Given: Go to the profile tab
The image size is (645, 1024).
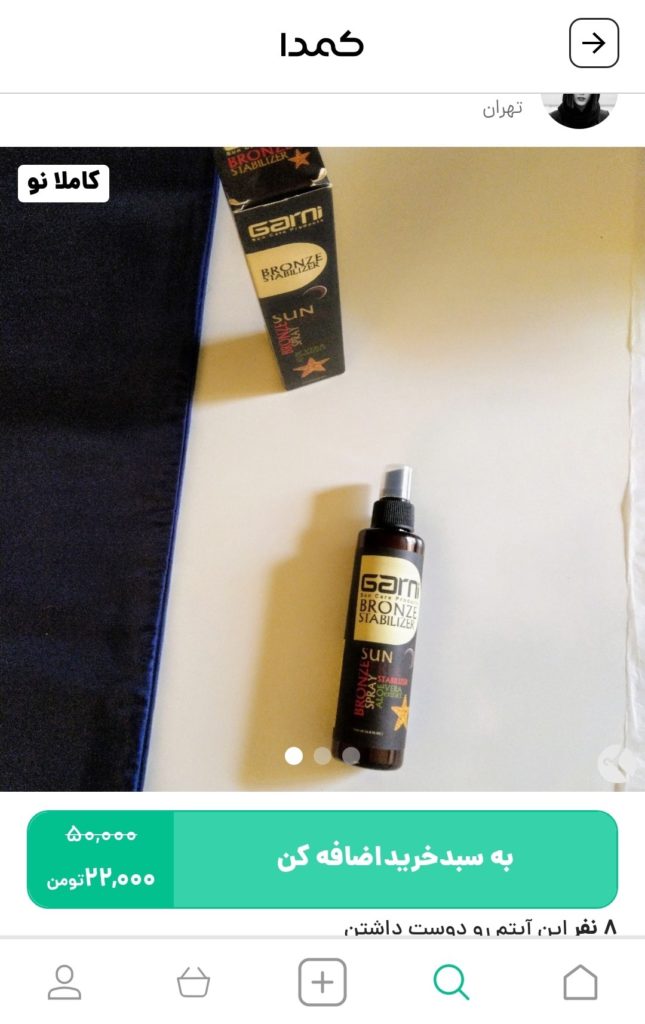Looking at the screenshot, I should (x=65, y=982).
